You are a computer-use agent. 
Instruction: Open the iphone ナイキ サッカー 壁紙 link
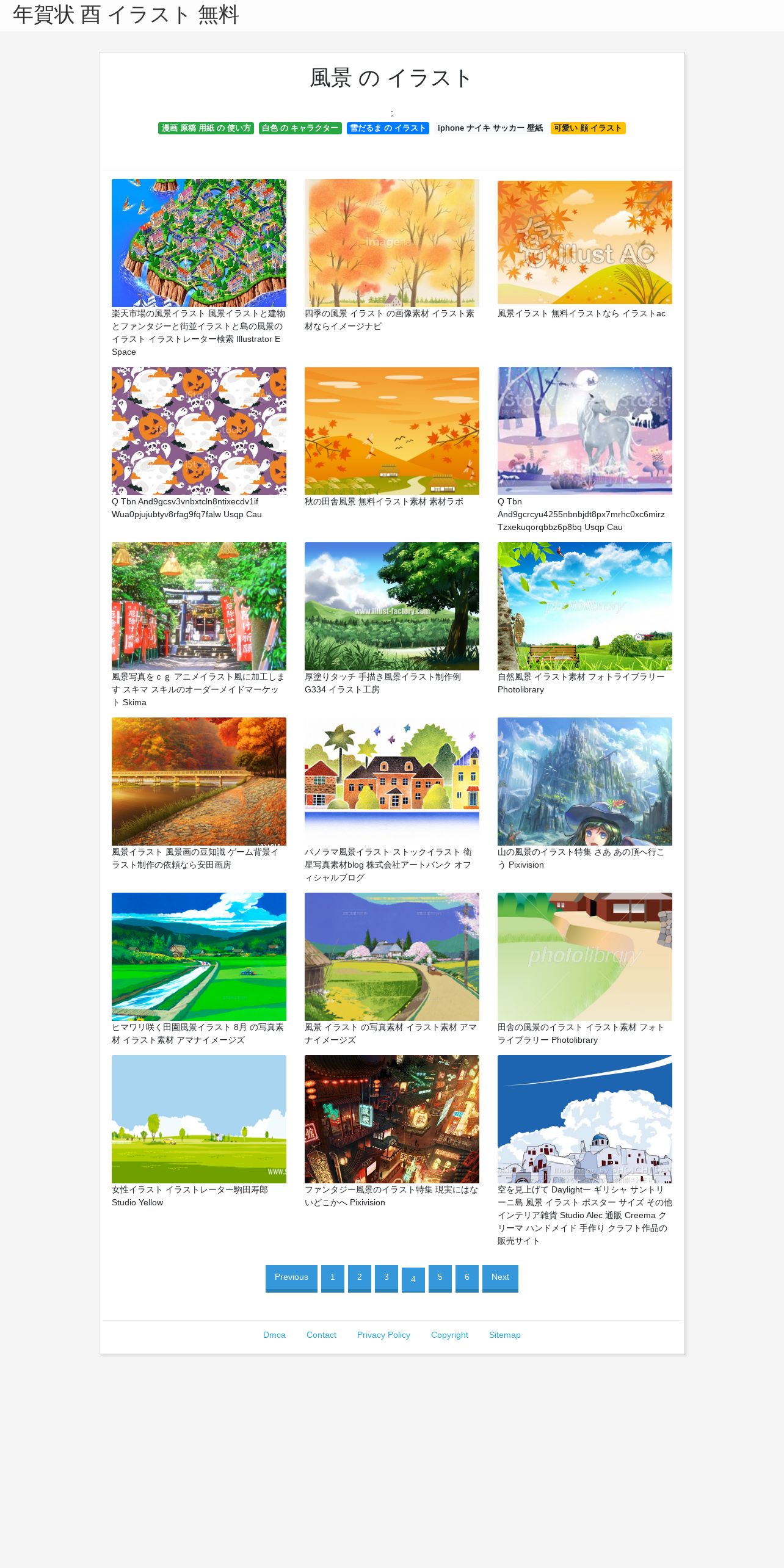coord(490,128)
